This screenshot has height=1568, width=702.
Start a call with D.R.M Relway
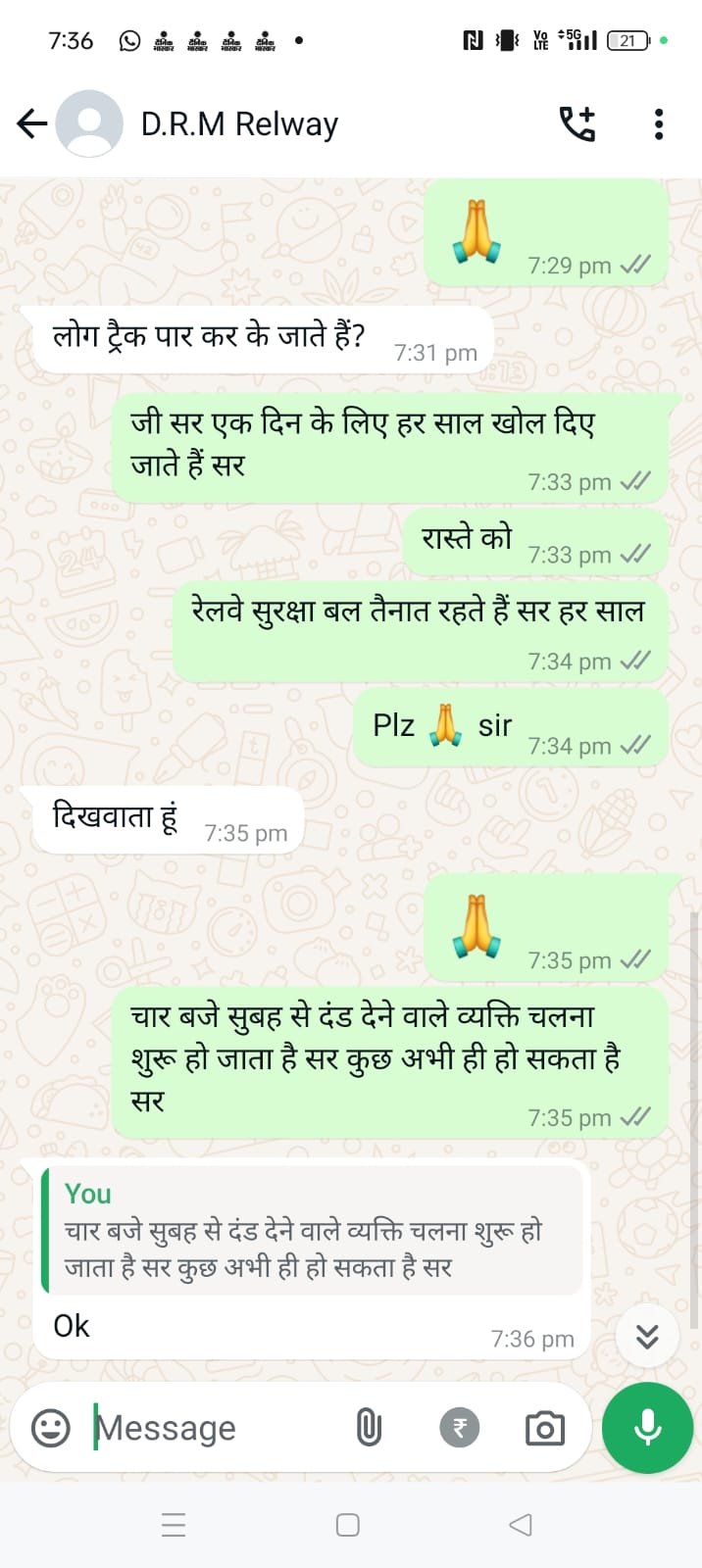click(577, 123)
